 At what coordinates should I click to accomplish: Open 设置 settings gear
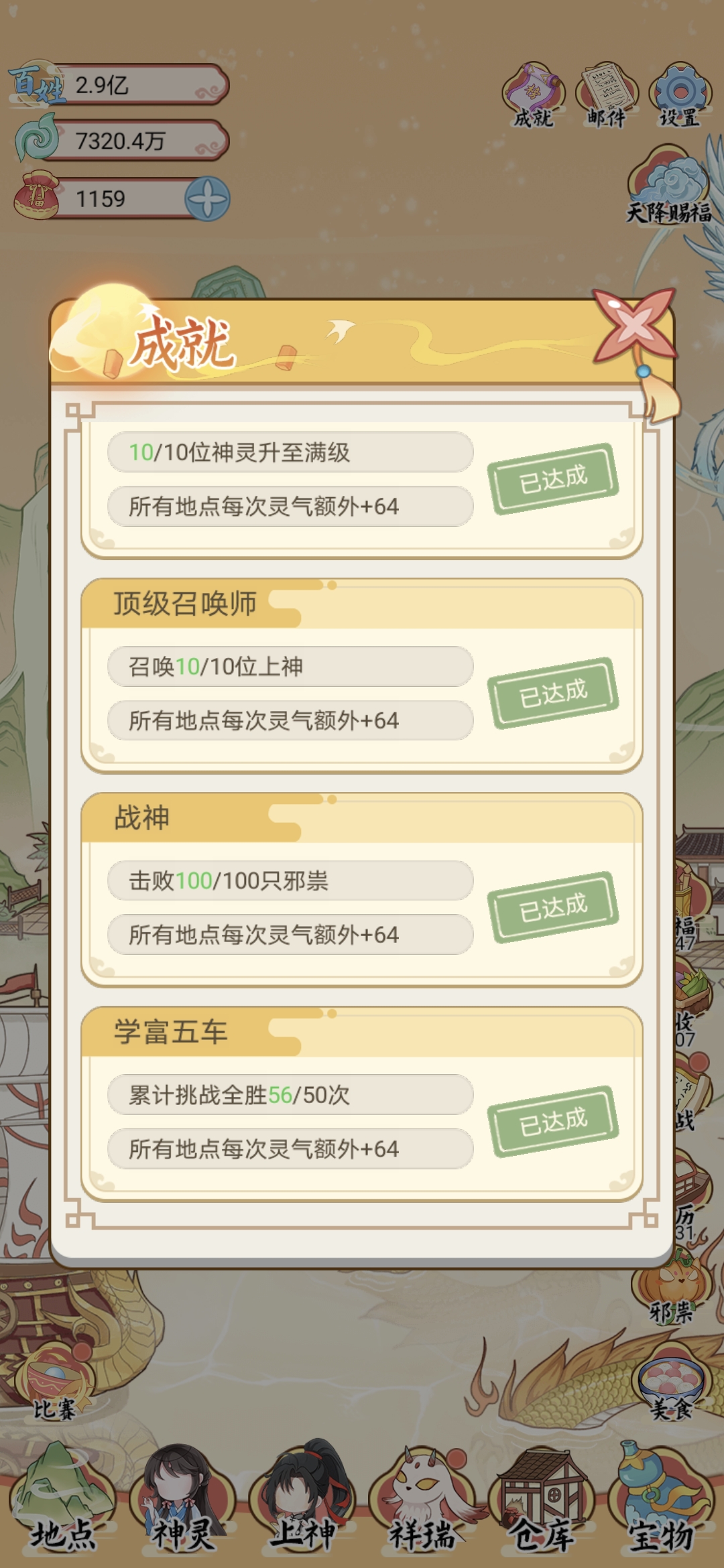click(680, 94)
